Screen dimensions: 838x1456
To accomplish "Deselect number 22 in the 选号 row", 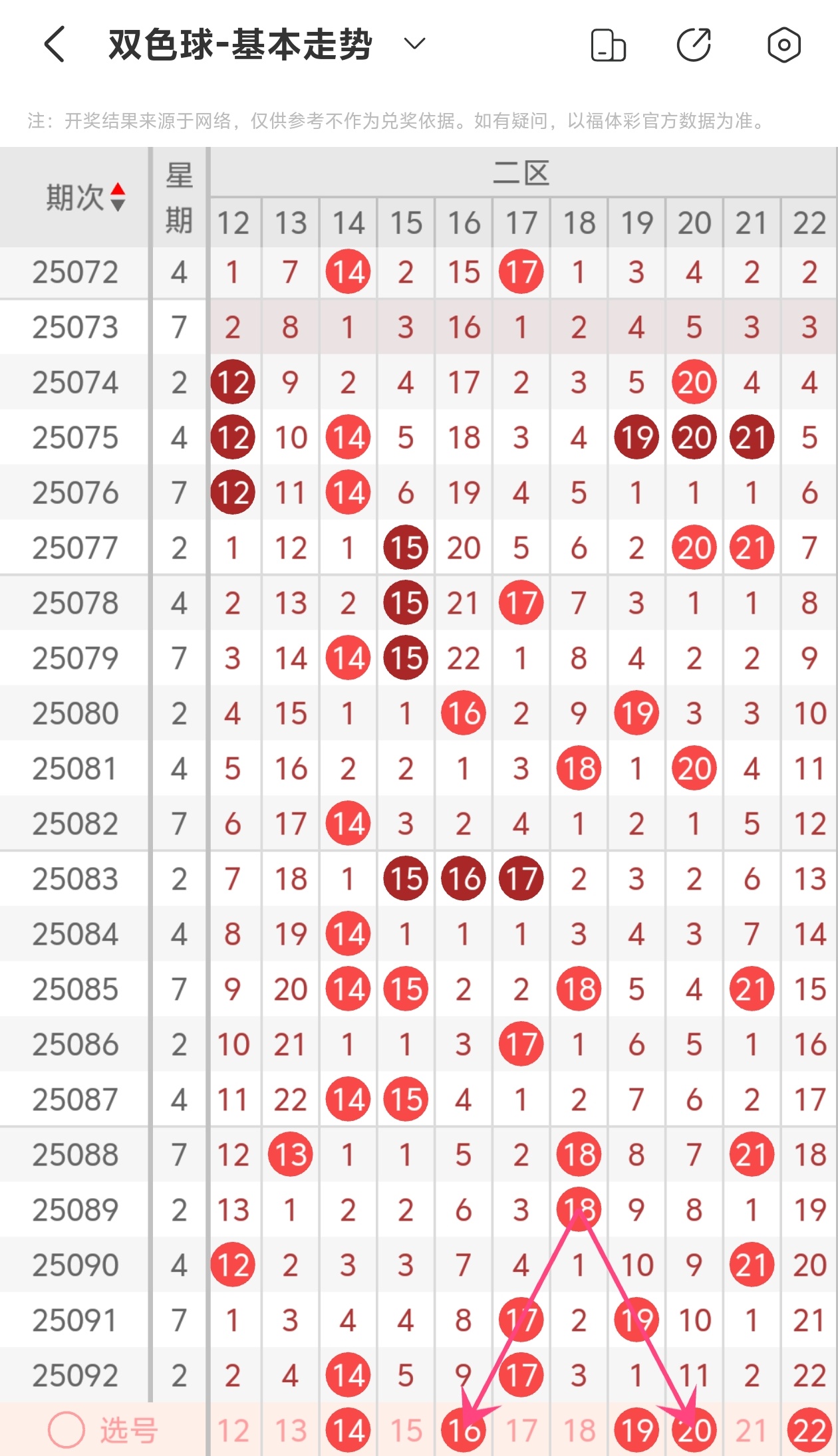I will click(x=809, y=1430).
